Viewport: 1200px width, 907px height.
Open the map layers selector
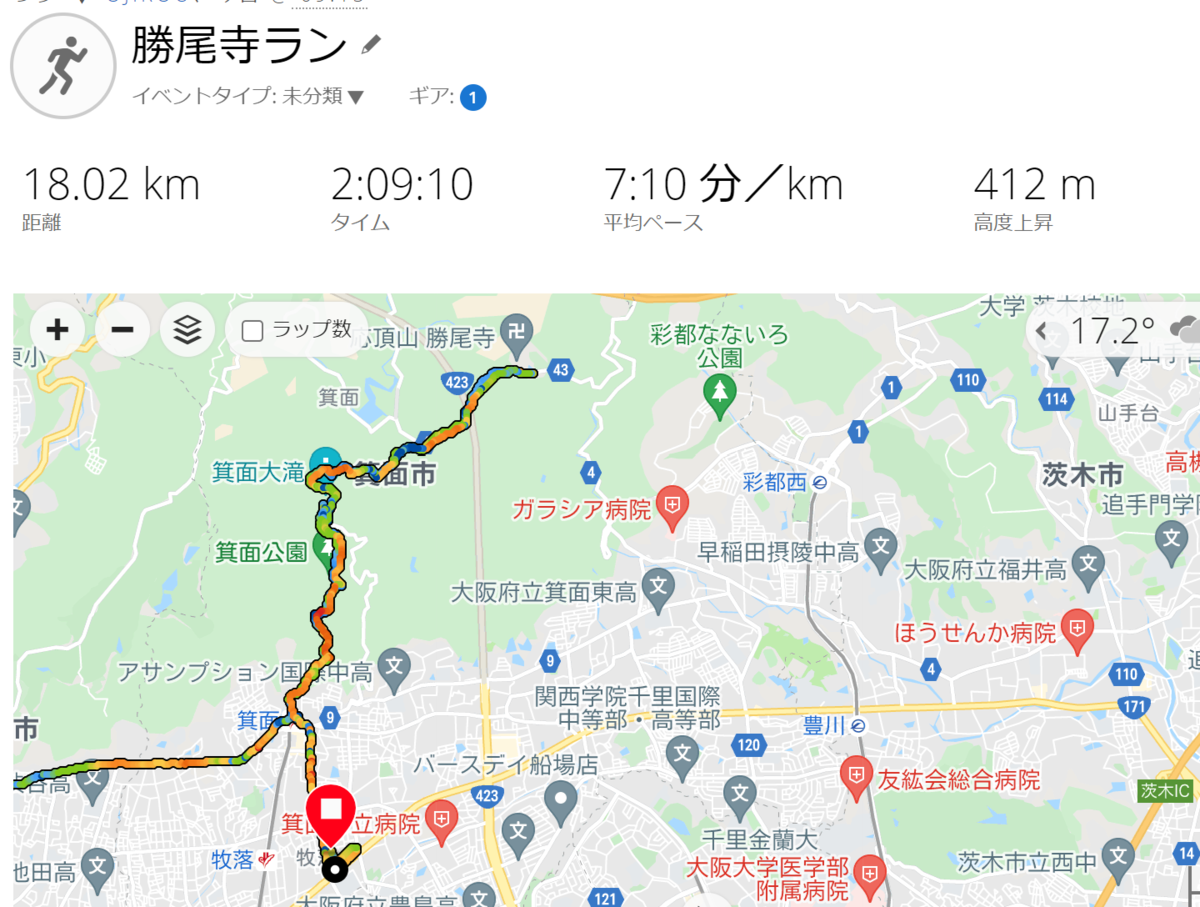187,329
